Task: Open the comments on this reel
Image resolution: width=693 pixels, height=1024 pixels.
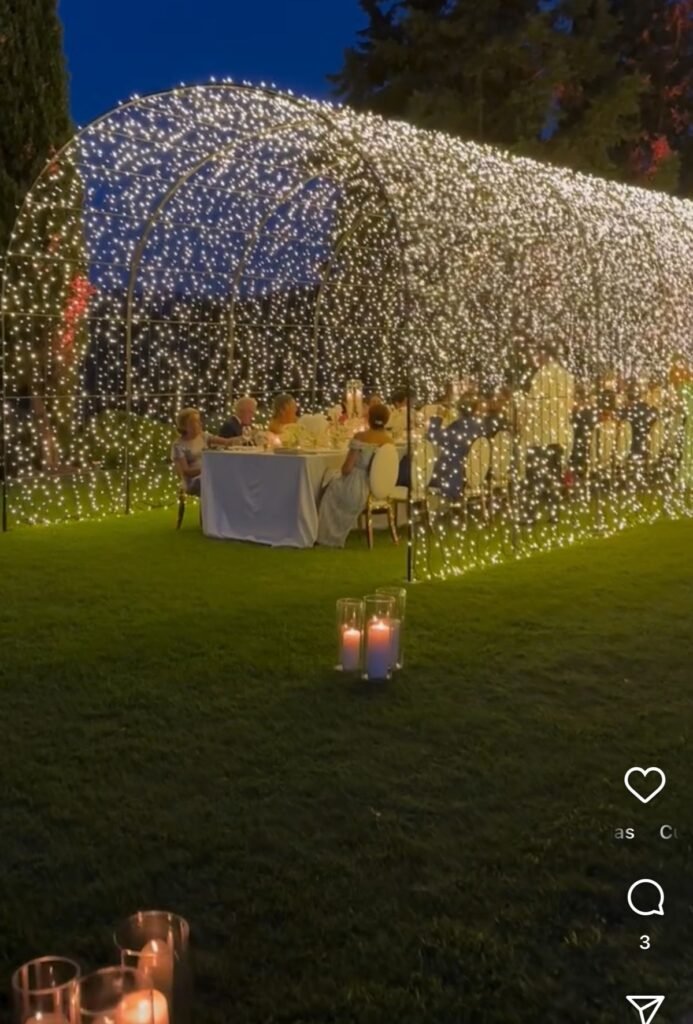Action: point(645,898)
